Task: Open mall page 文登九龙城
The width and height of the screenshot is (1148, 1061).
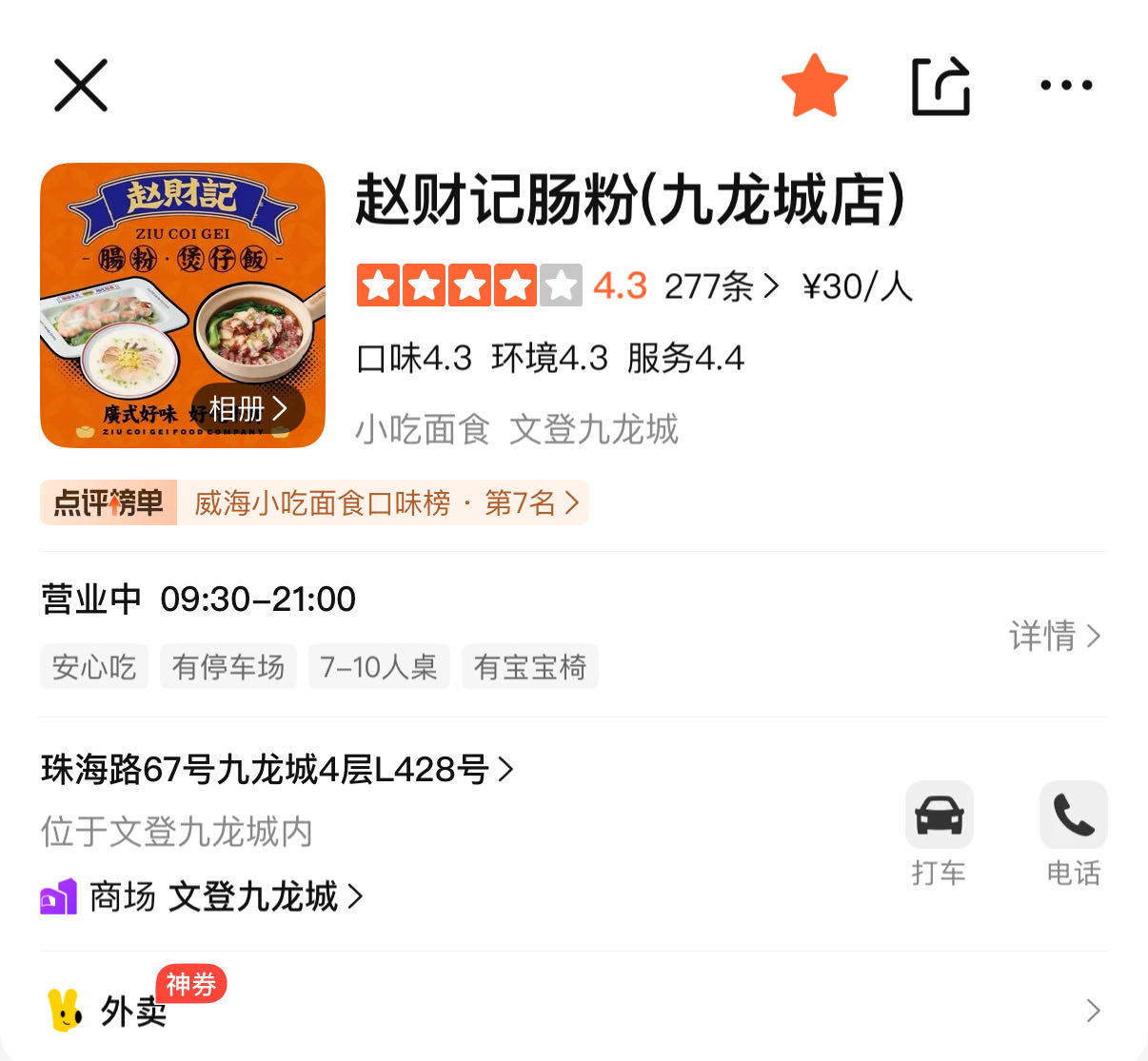Action: click(257, 896)
